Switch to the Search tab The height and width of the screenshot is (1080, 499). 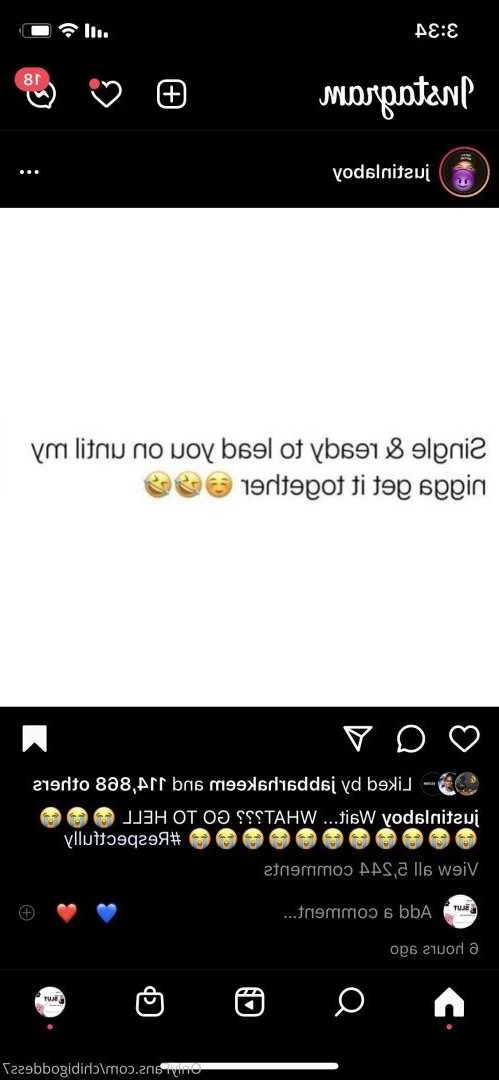pyautogui.click(x=349, y=1002)
